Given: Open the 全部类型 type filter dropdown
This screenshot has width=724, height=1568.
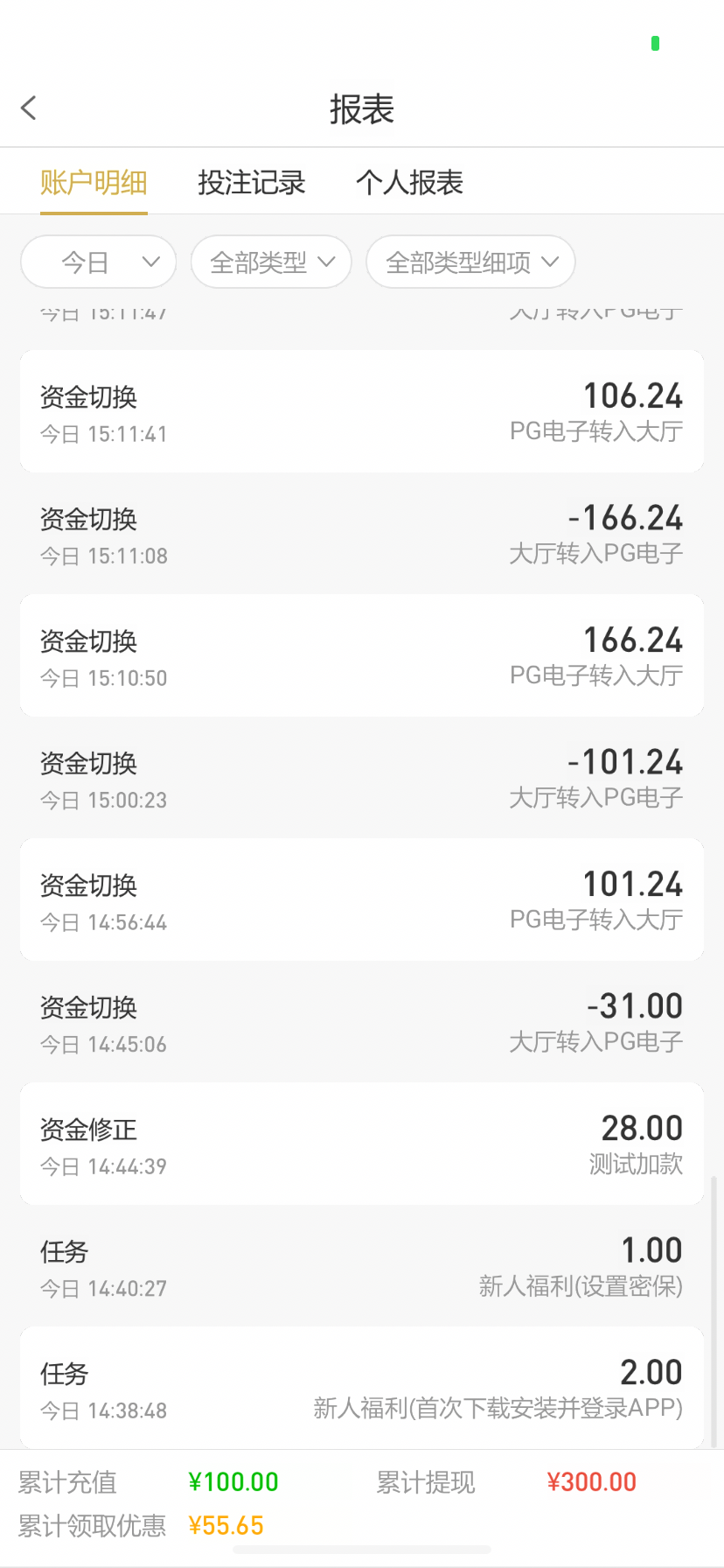Looking at the screenshot, I should (x=270, y=262).
